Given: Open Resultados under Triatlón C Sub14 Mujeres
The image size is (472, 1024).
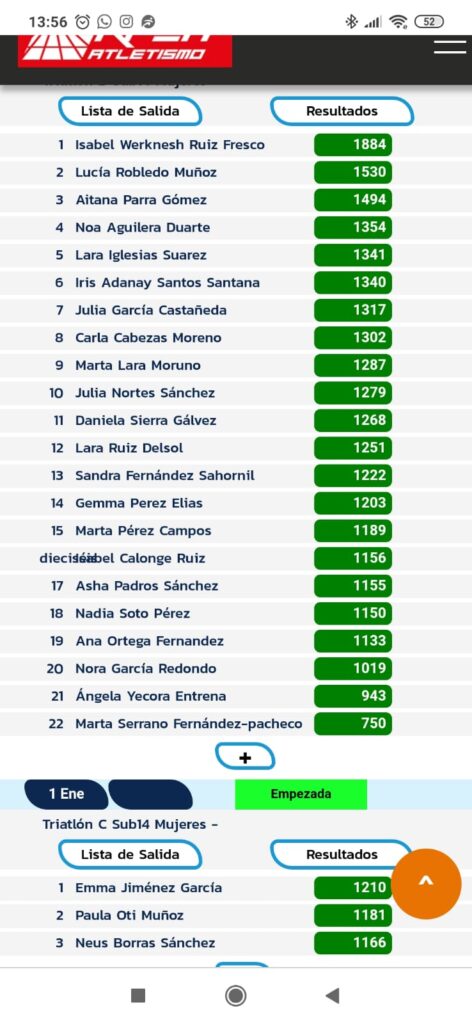Looking at the screenshot, I should [341, 854].
